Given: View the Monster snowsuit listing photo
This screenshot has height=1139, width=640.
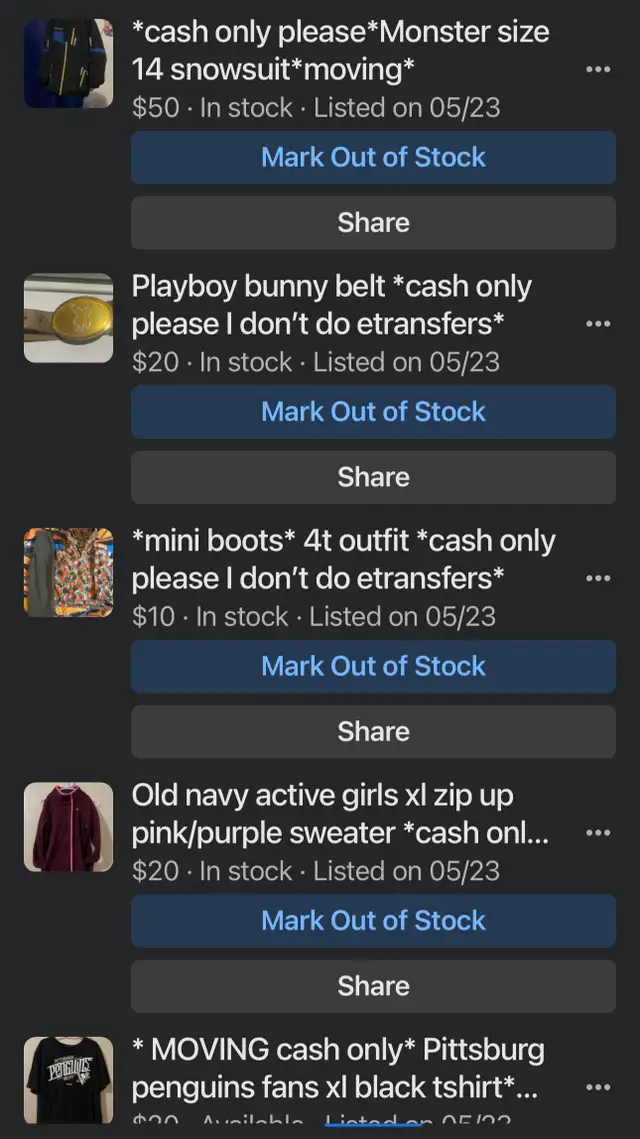Looking at the screenshot, I should [68, 63].
